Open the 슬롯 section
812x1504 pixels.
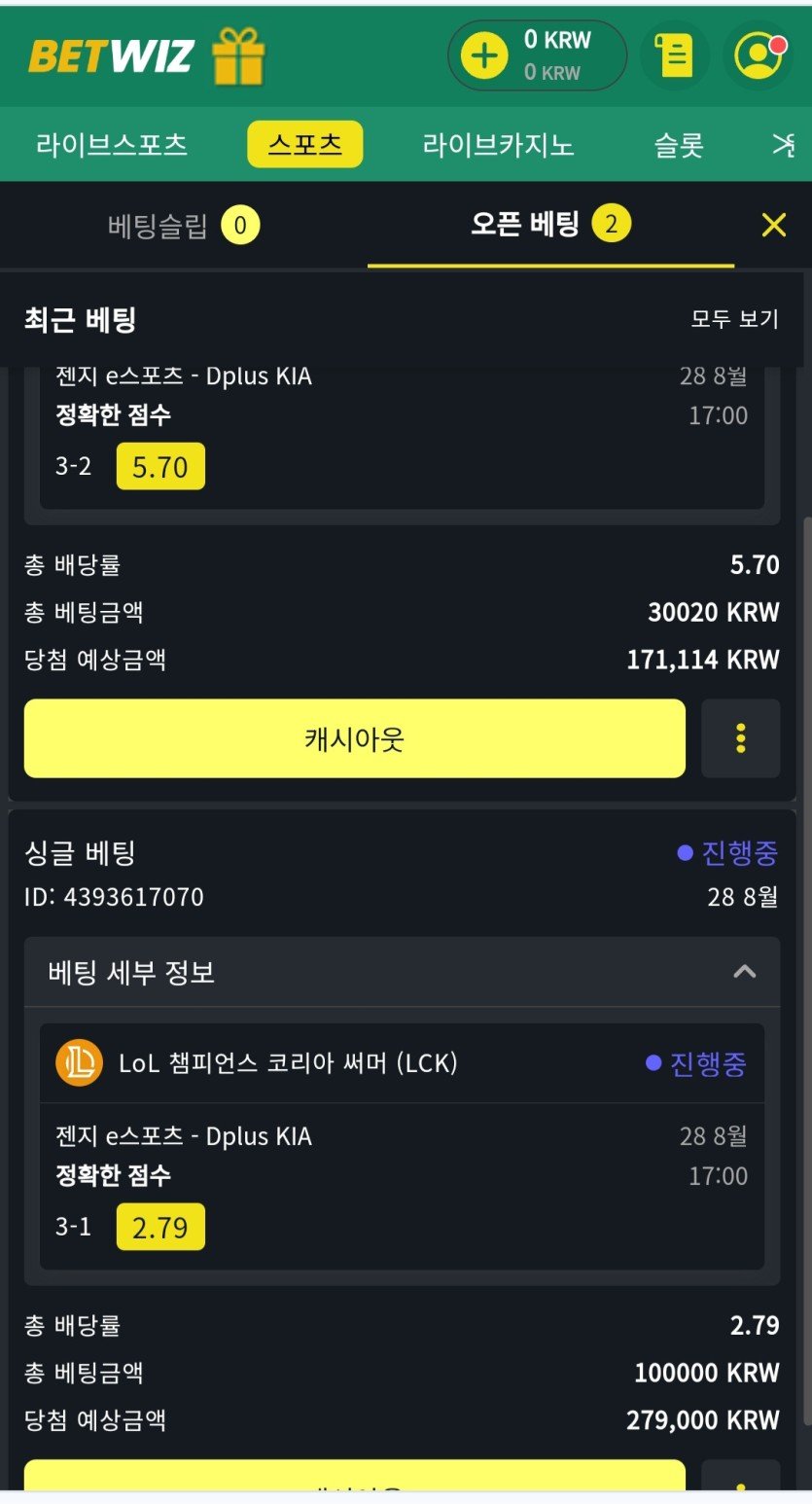[x=678, y=145]
